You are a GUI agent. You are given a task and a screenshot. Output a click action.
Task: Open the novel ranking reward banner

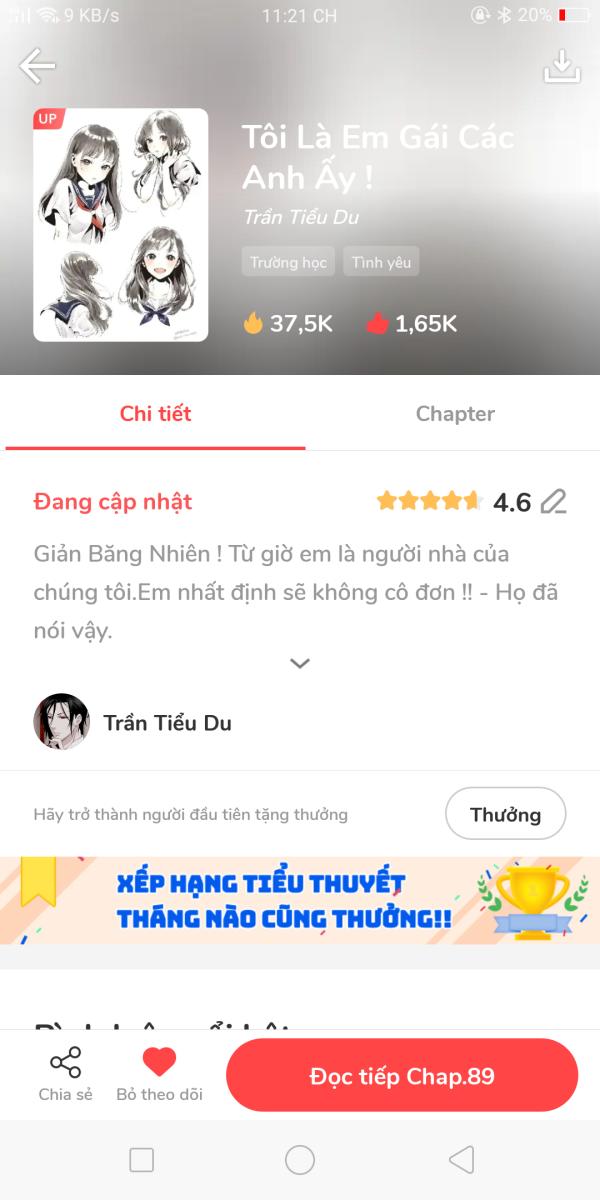point(300,900)
